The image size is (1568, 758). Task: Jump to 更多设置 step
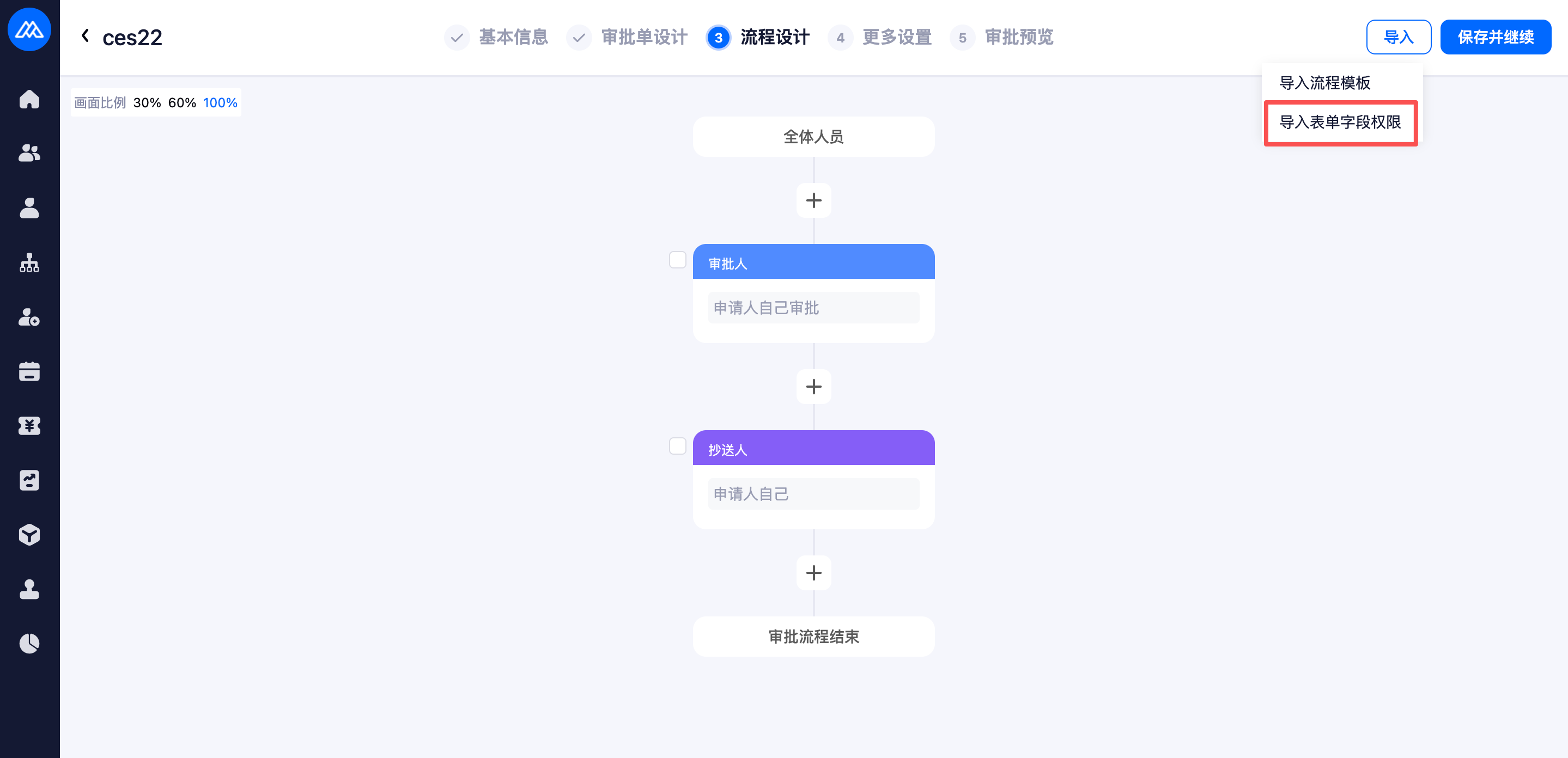pyautogui.click(x=897, y=37)
